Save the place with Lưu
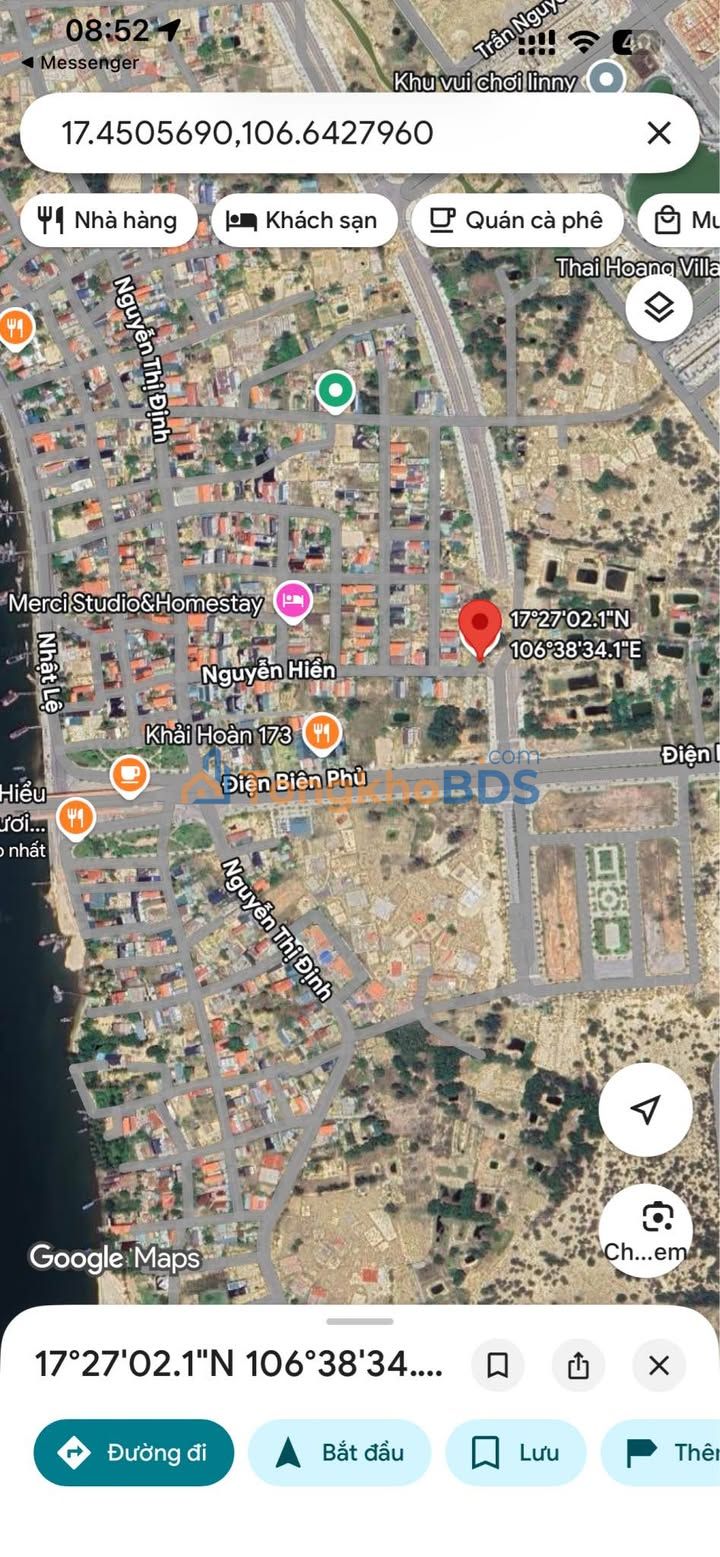Image resolution: width=720 pixels, height=1557 pixels. click(x=515, y=1452)
